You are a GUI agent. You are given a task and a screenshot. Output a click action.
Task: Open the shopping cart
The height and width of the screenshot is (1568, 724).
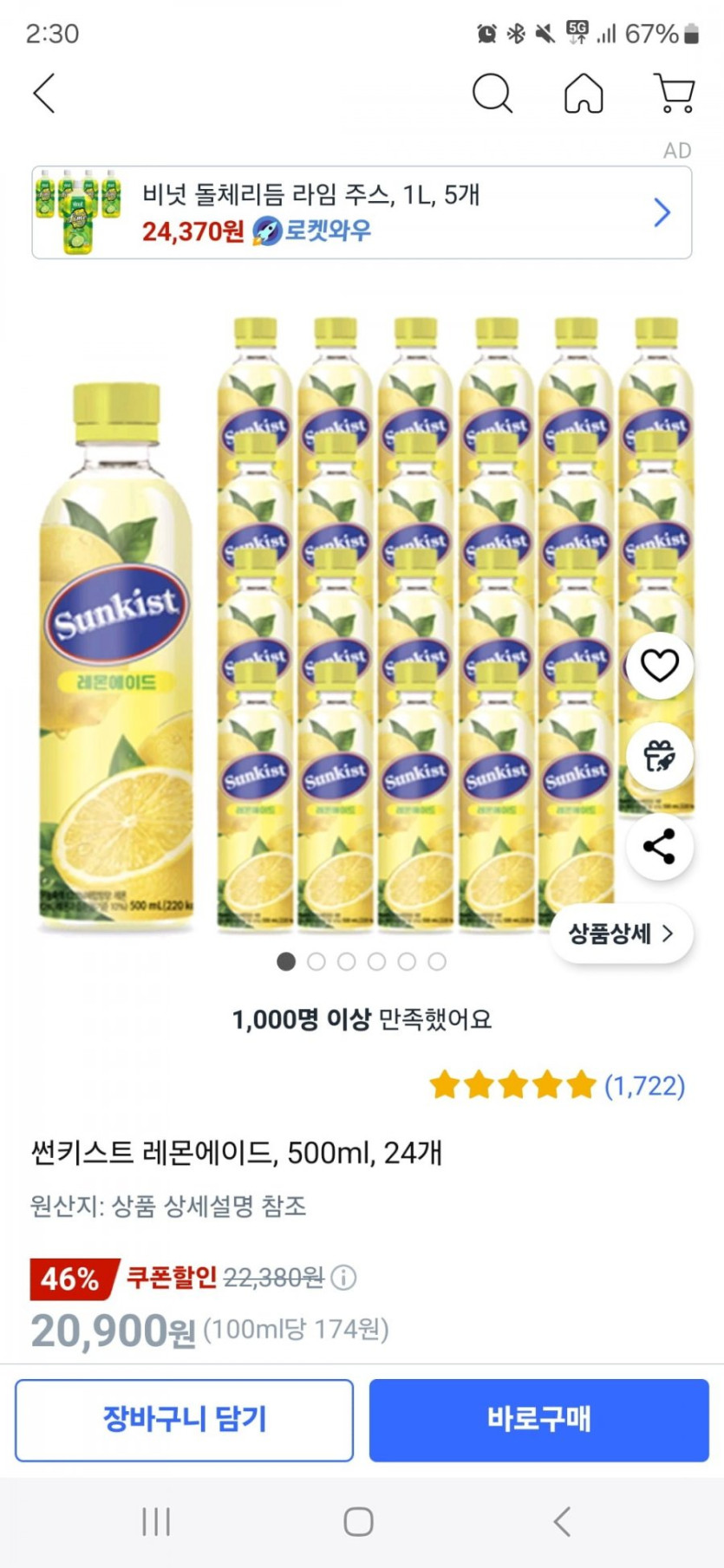(674, 93)
